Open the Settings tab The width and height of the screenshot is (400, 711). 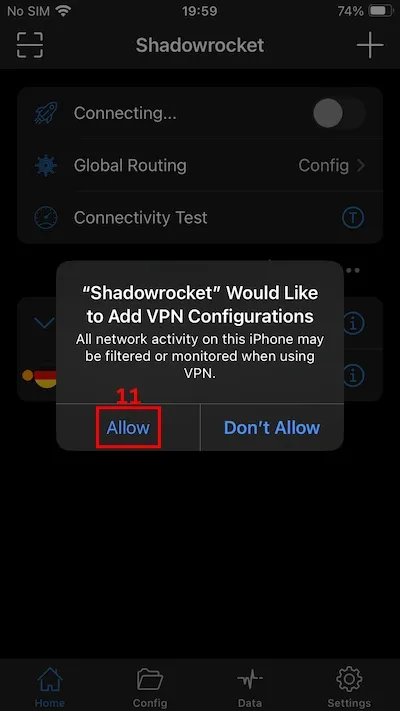(x=349, y=687)
